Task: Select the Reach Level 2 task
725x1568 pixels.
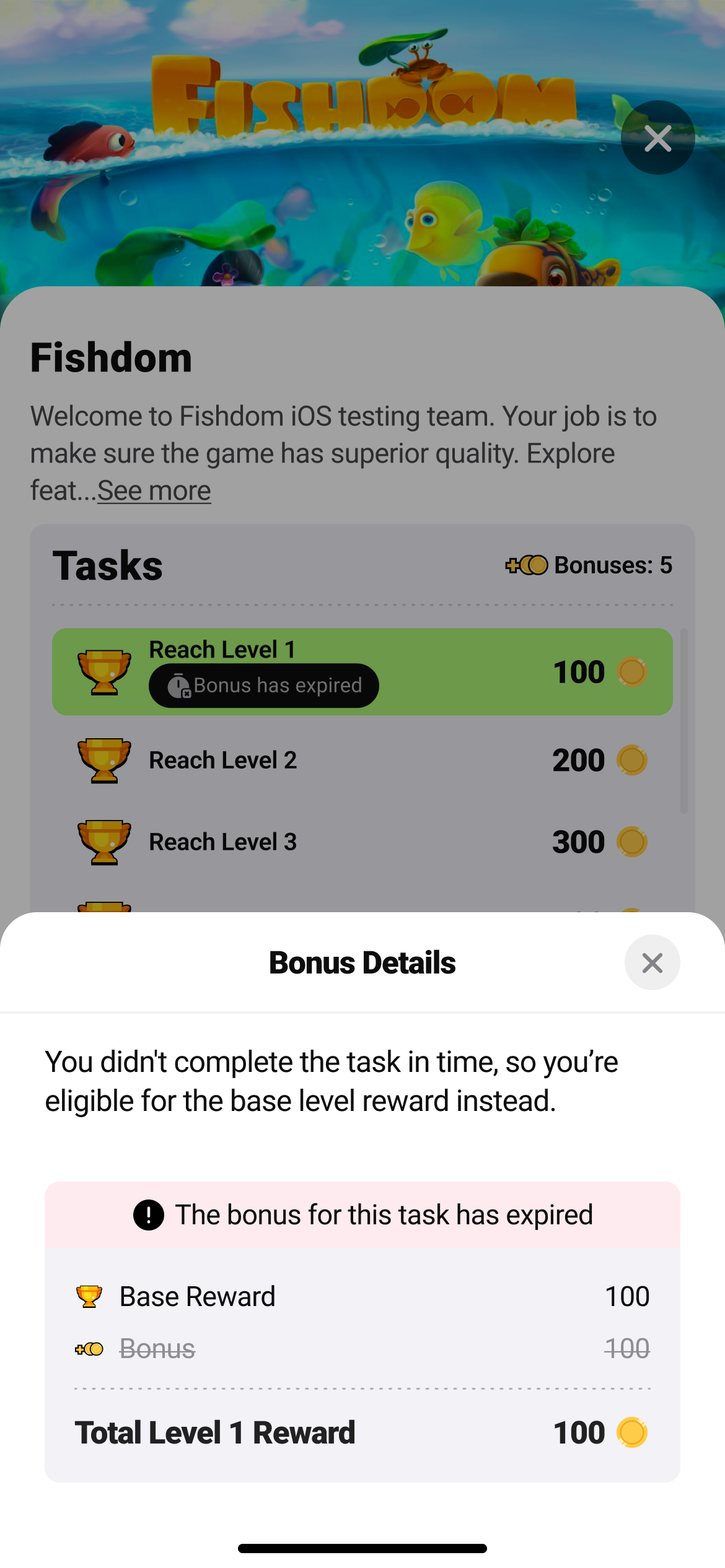Action: pos(362,760)
